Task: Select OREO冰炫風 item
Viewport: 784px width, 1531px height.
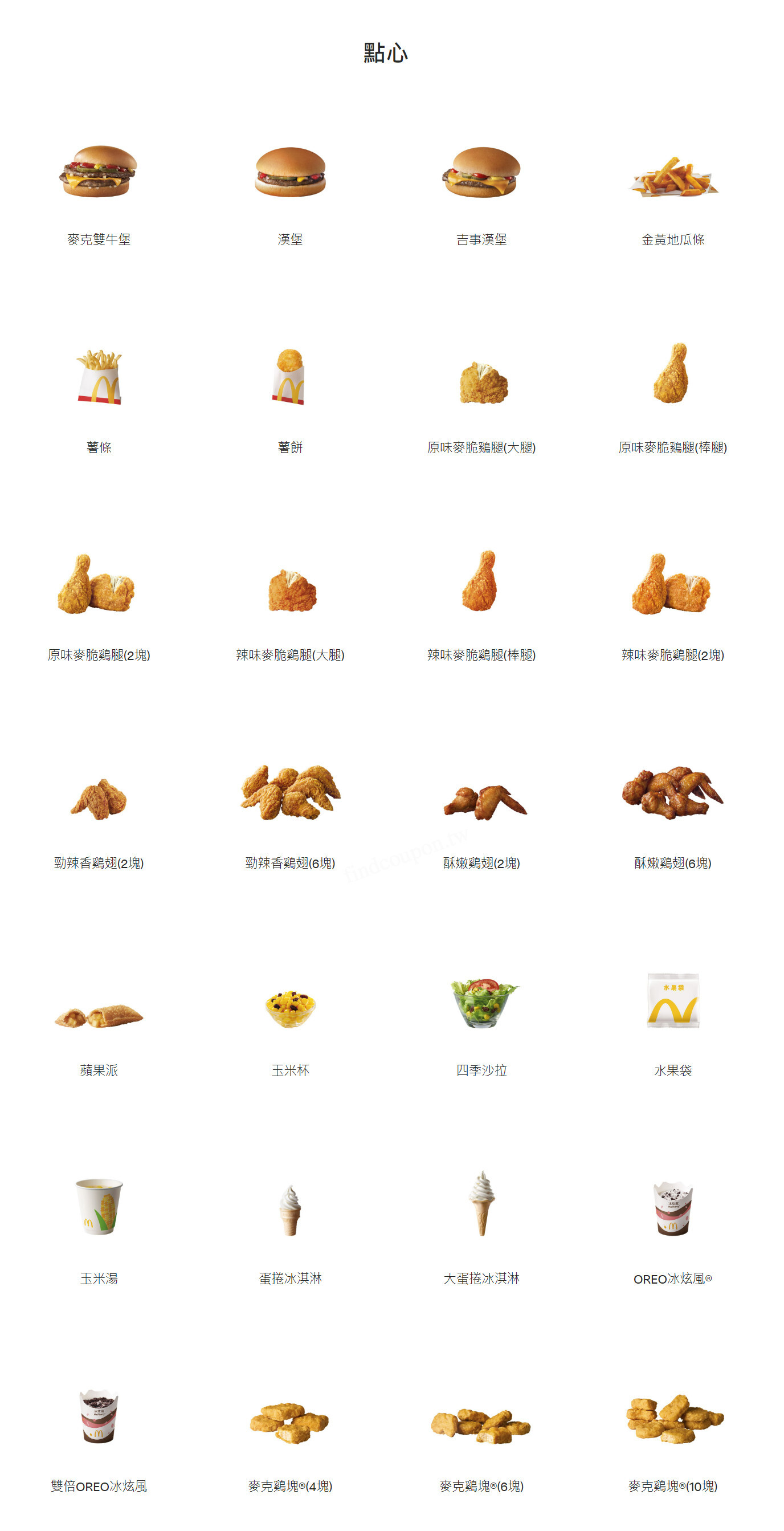Action: 672,1210
